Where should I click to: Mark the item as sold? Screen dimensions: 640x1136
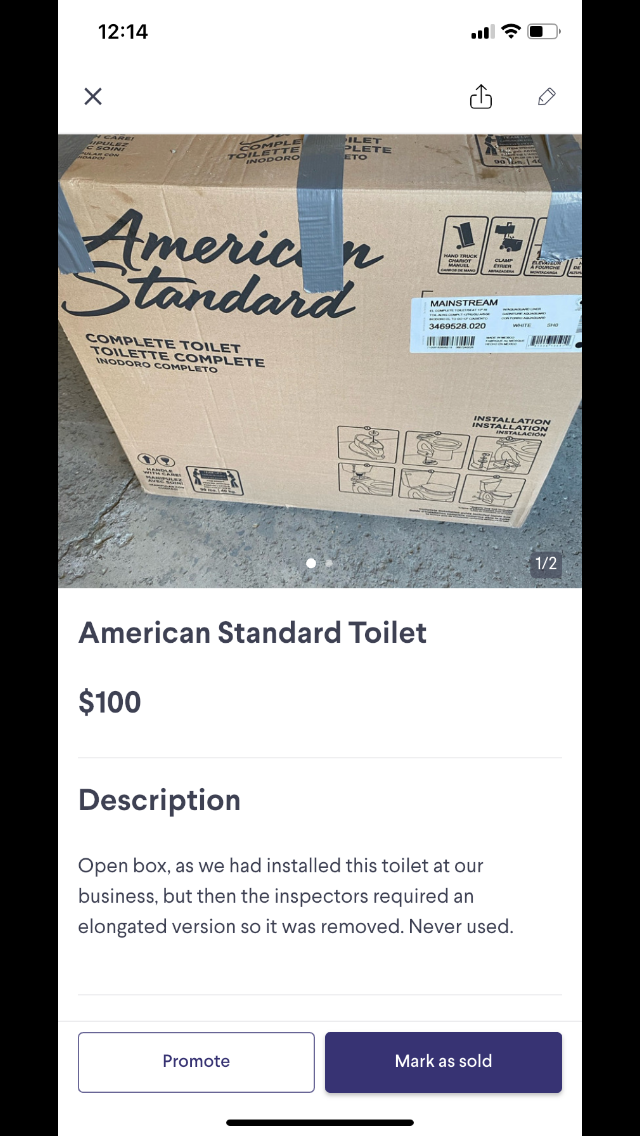pyautogui.click(x=443, y=1061)
